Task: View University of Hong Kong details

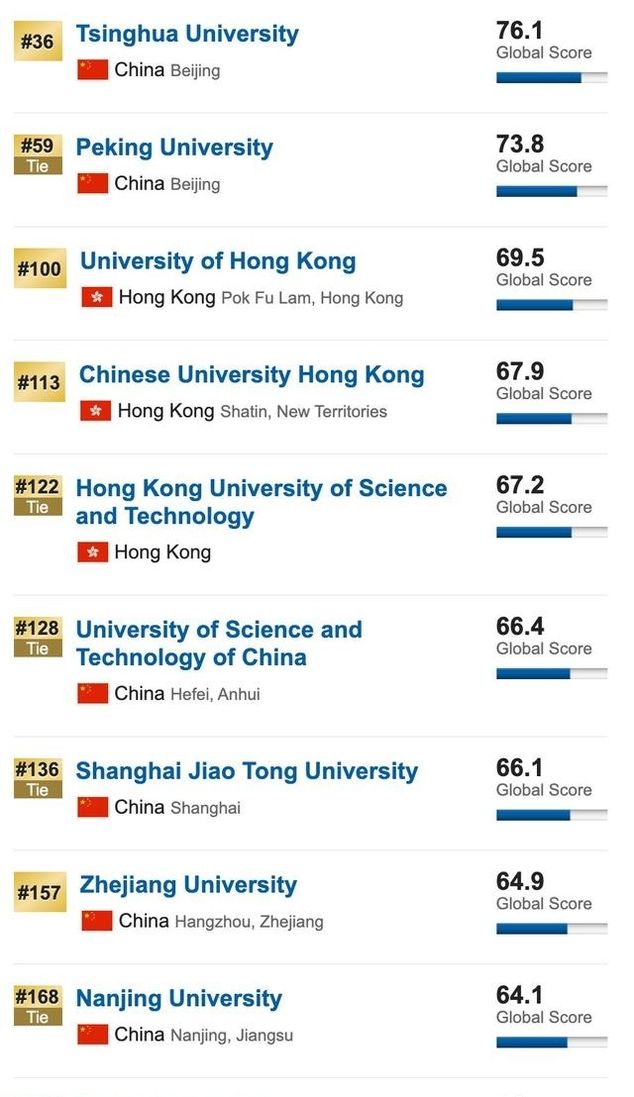Action: coord(217,262)
